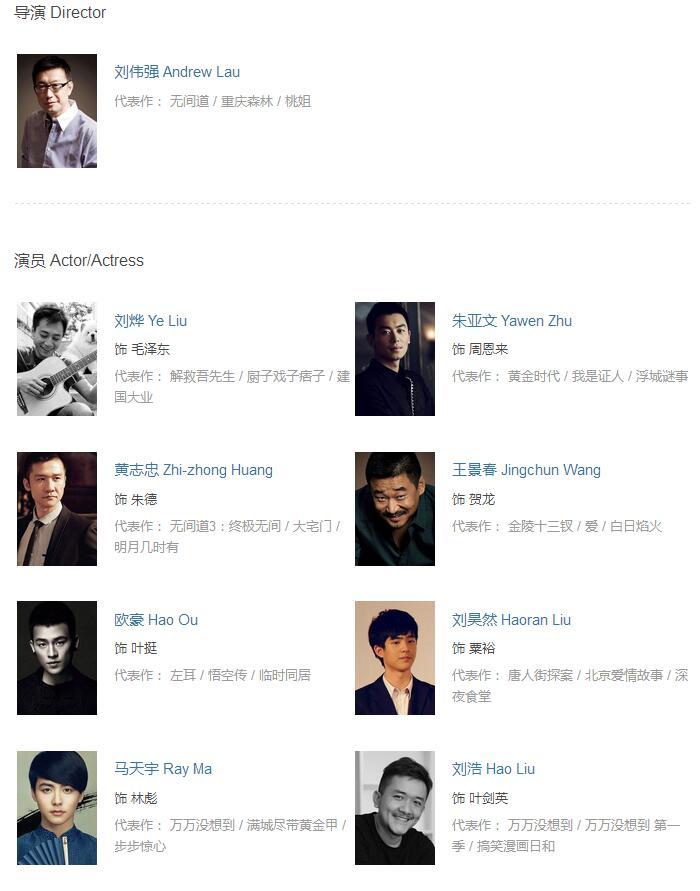Open Ray Ma's profile link
This screenshot has width=700, height=891.
[163, 769]
